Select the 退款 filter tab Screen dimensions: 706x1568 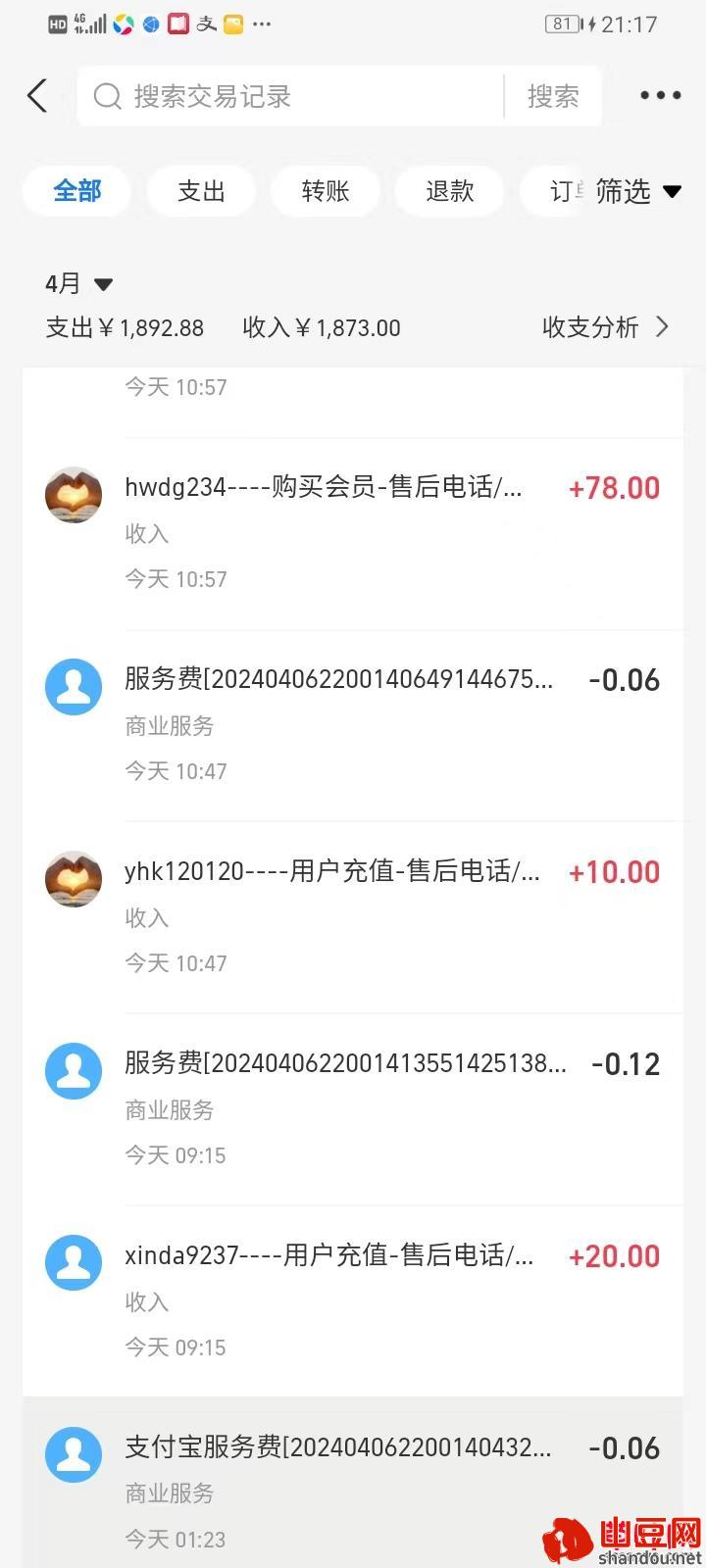[449, 192]
